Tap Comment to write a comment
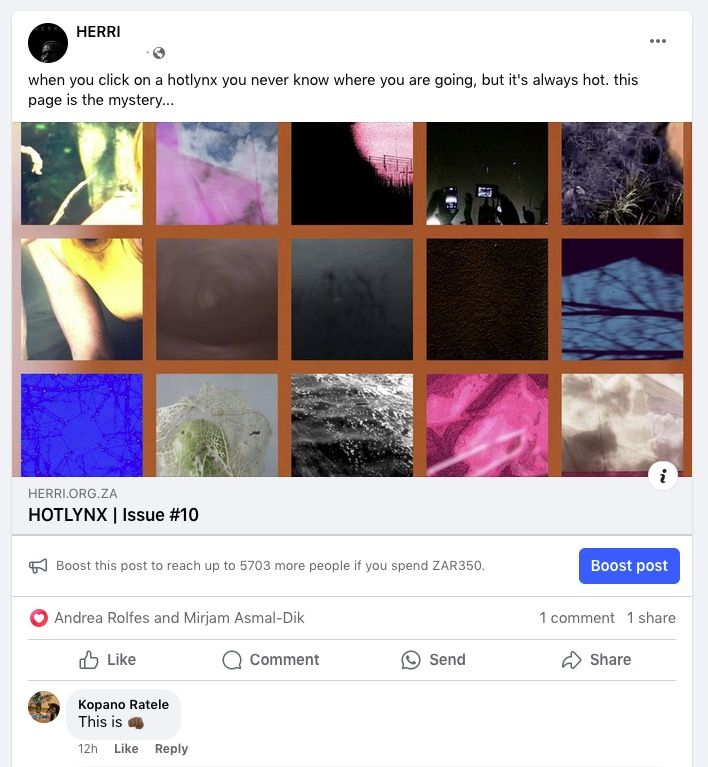Screen dimensions: 708x767 (x=270, y=659)
